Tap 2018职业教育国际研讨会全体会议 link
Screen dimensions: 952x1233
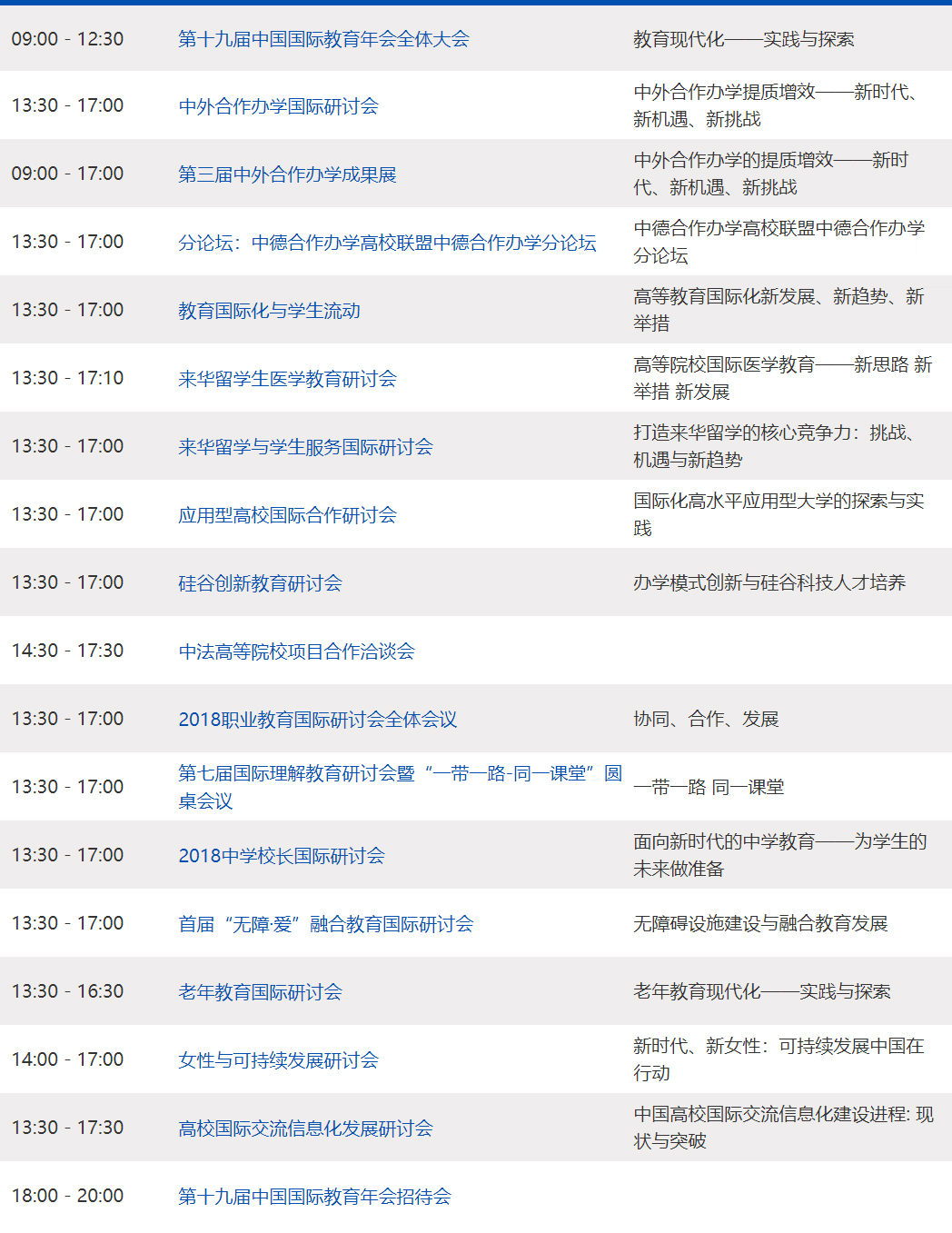coord(317,720)
